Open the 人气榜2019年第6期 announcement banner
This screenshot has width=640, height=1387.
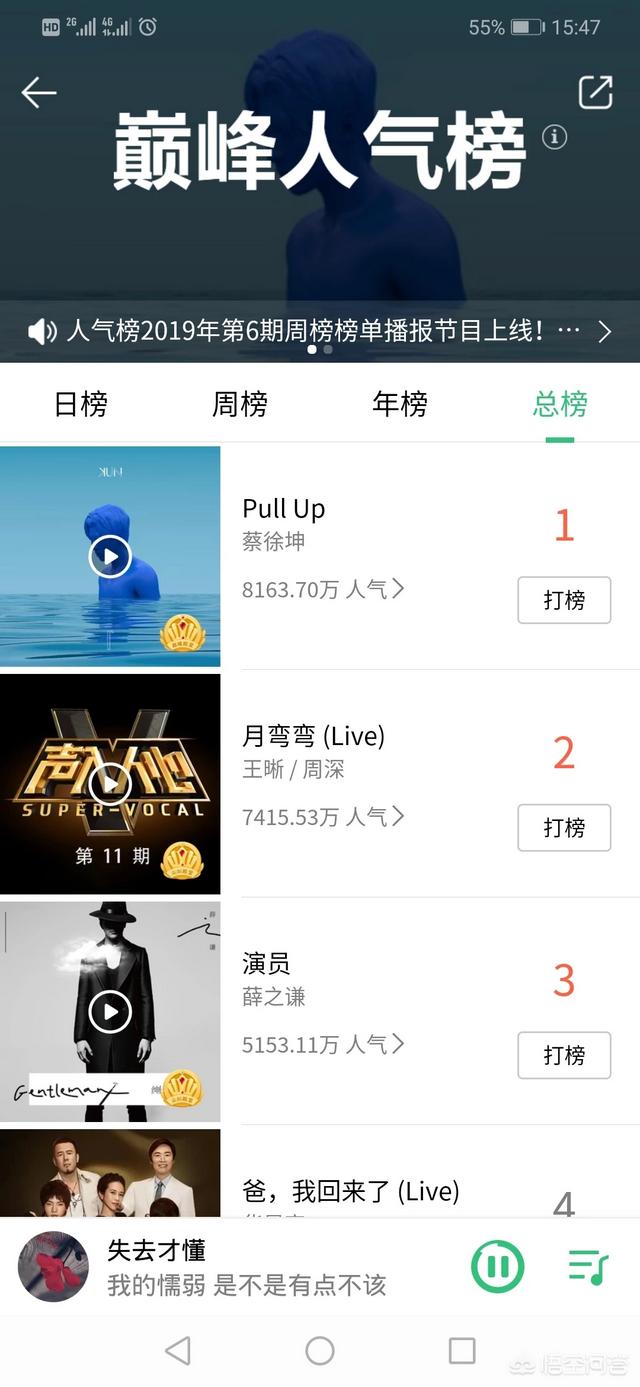(320, 331)
